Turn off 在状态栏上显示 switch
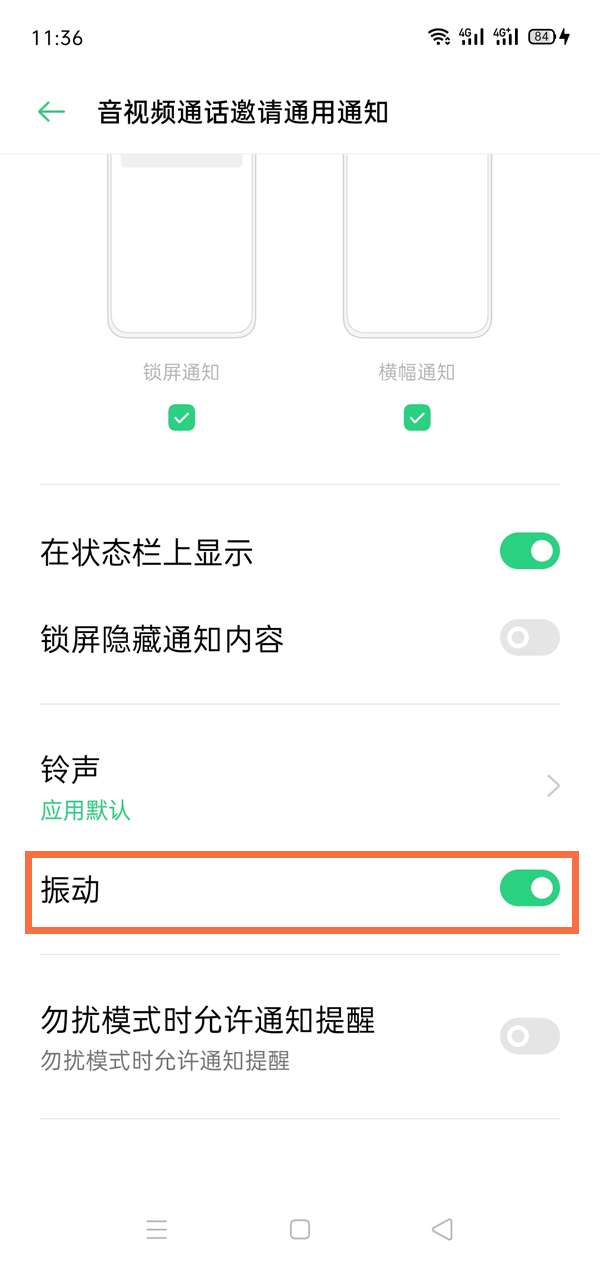 529,551
